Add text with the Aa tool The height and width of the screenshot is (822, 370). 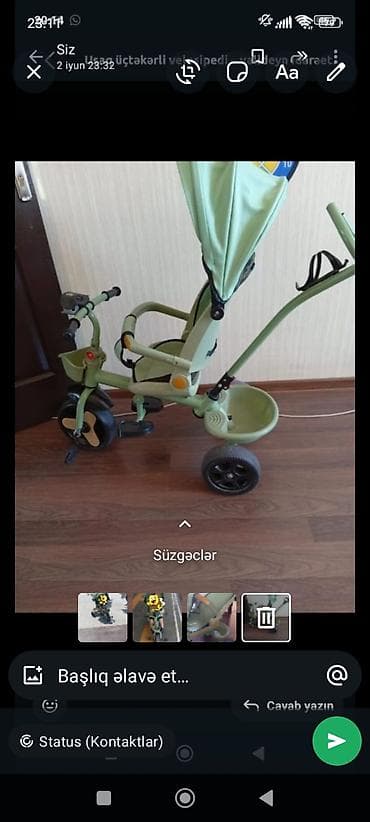pos(287,72)
